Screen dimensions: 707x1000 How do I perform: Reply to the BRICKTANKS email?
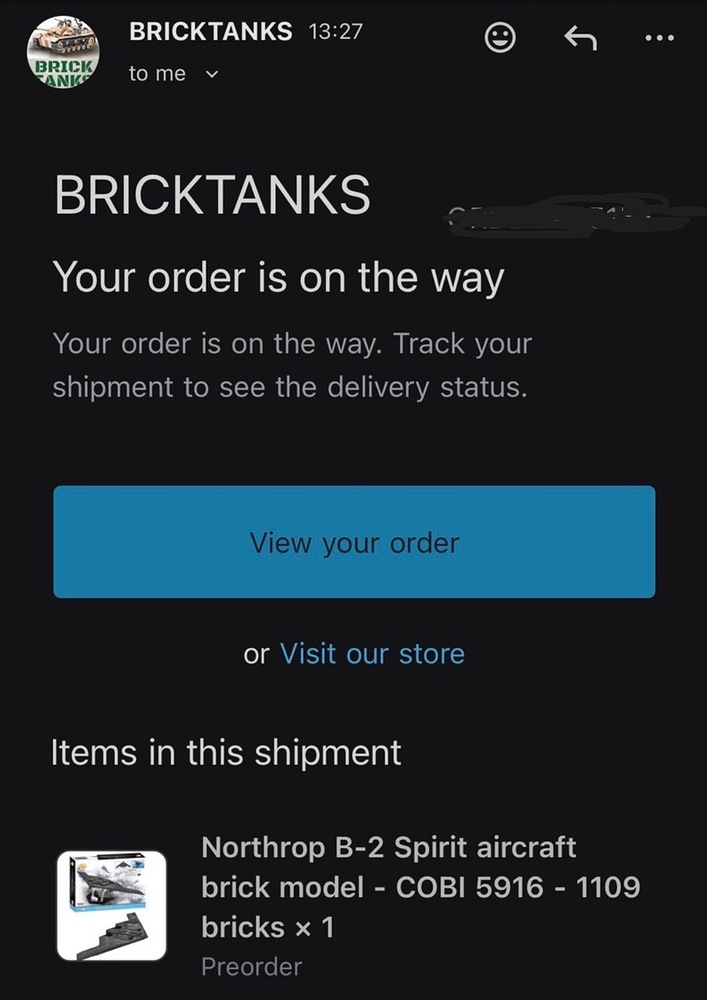click(580, 38)
